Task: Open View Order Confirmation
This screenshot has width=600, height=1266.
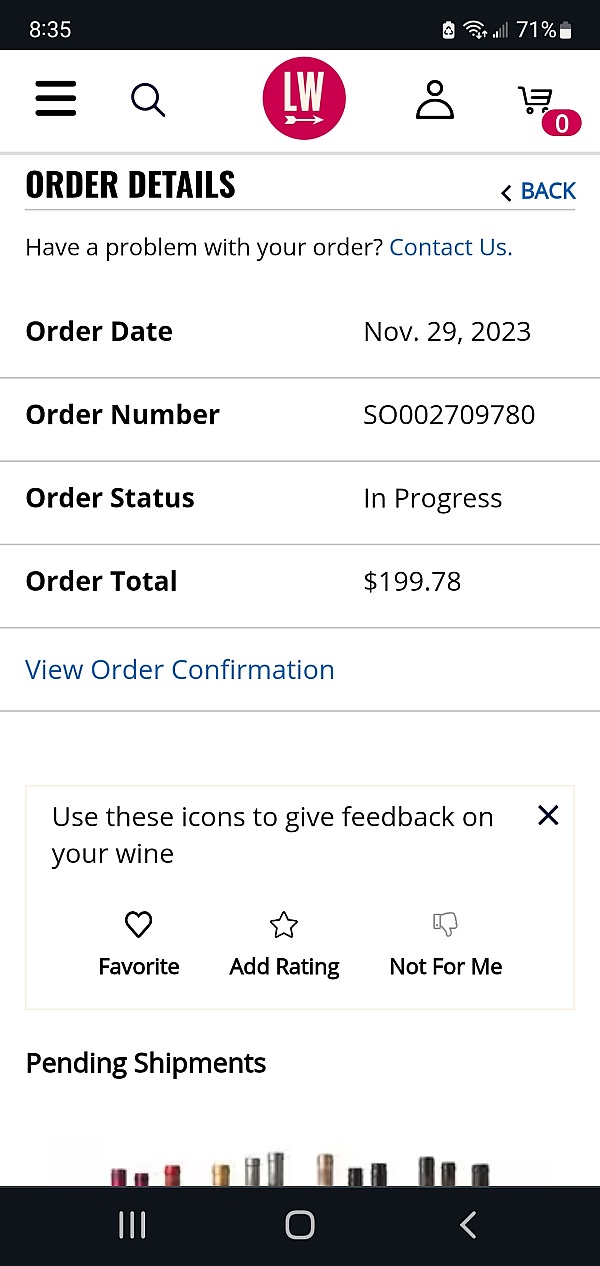Action: click(x=180, y=670)
